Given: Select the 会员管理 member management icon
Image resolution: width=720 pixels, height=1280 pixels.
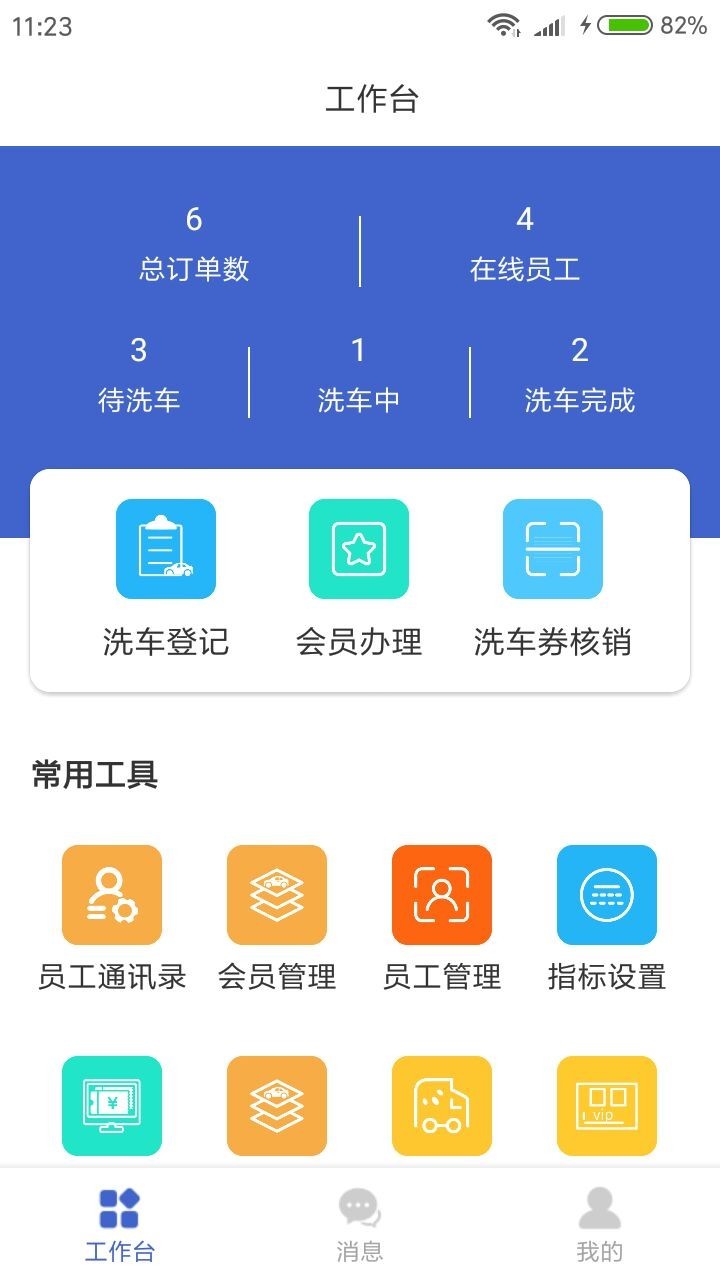Looking at the screenshot, I should point(277,893).
